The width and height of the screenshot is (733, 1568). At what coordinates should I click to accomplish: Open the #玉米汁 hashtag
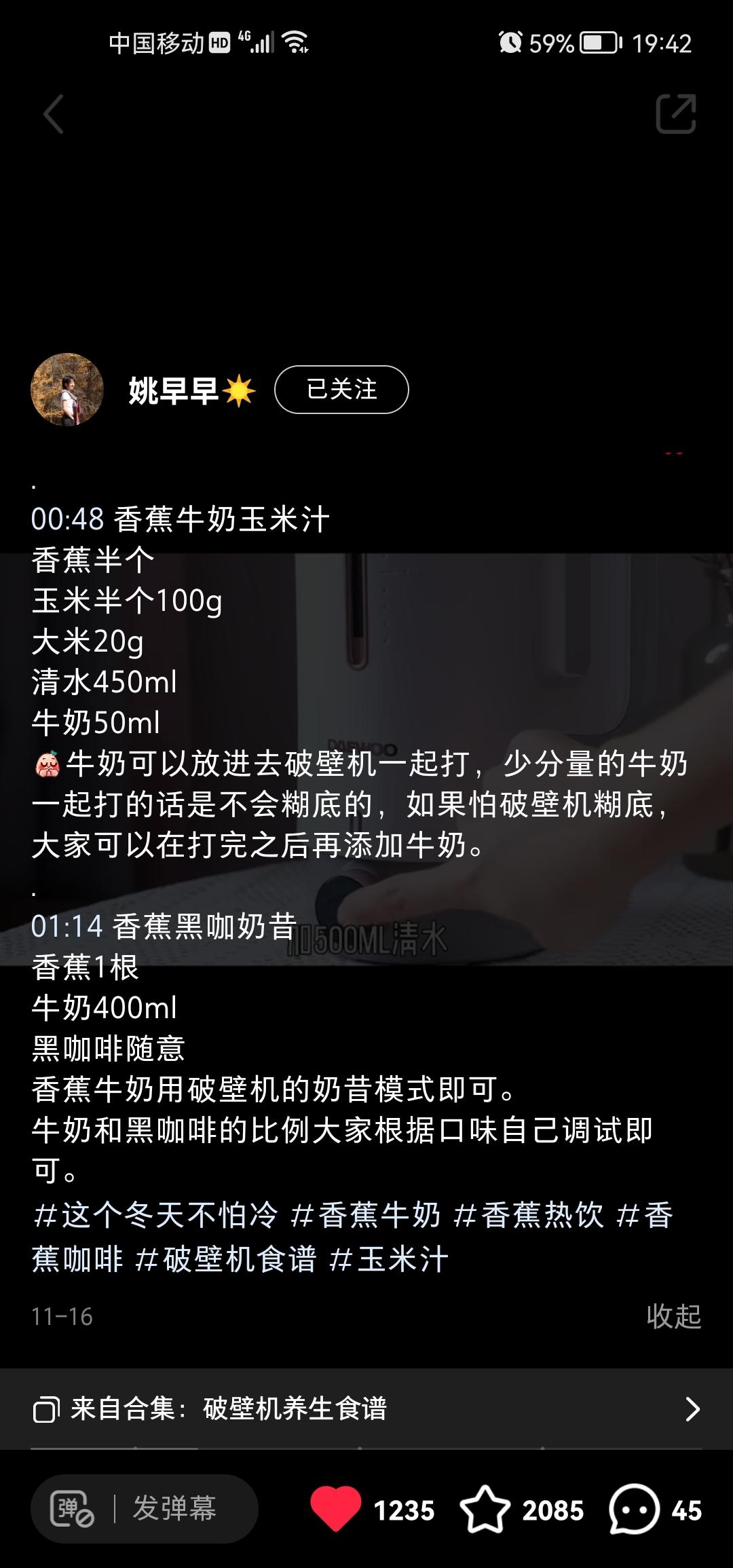pyautogui.click(x=389, y=1259)
